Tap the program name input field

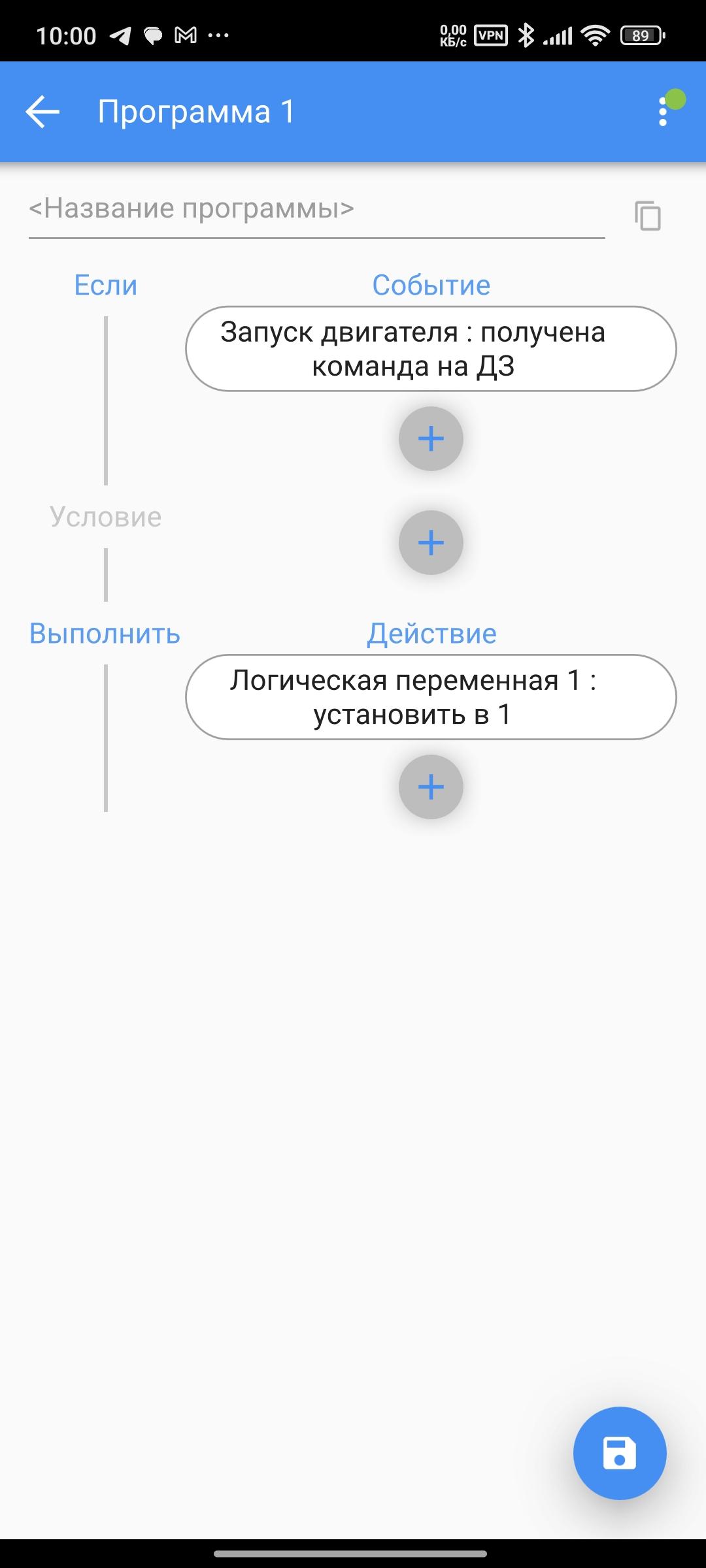(316, 209)
